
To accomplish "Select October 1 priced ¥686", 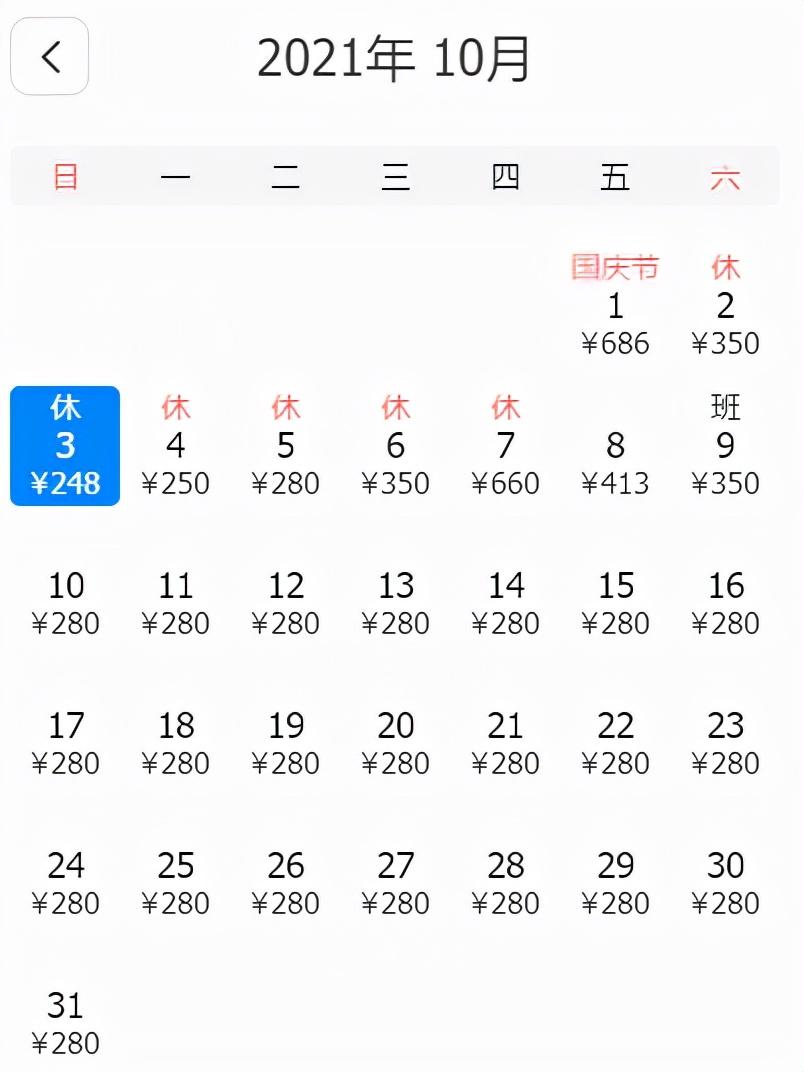I will 615,306.
